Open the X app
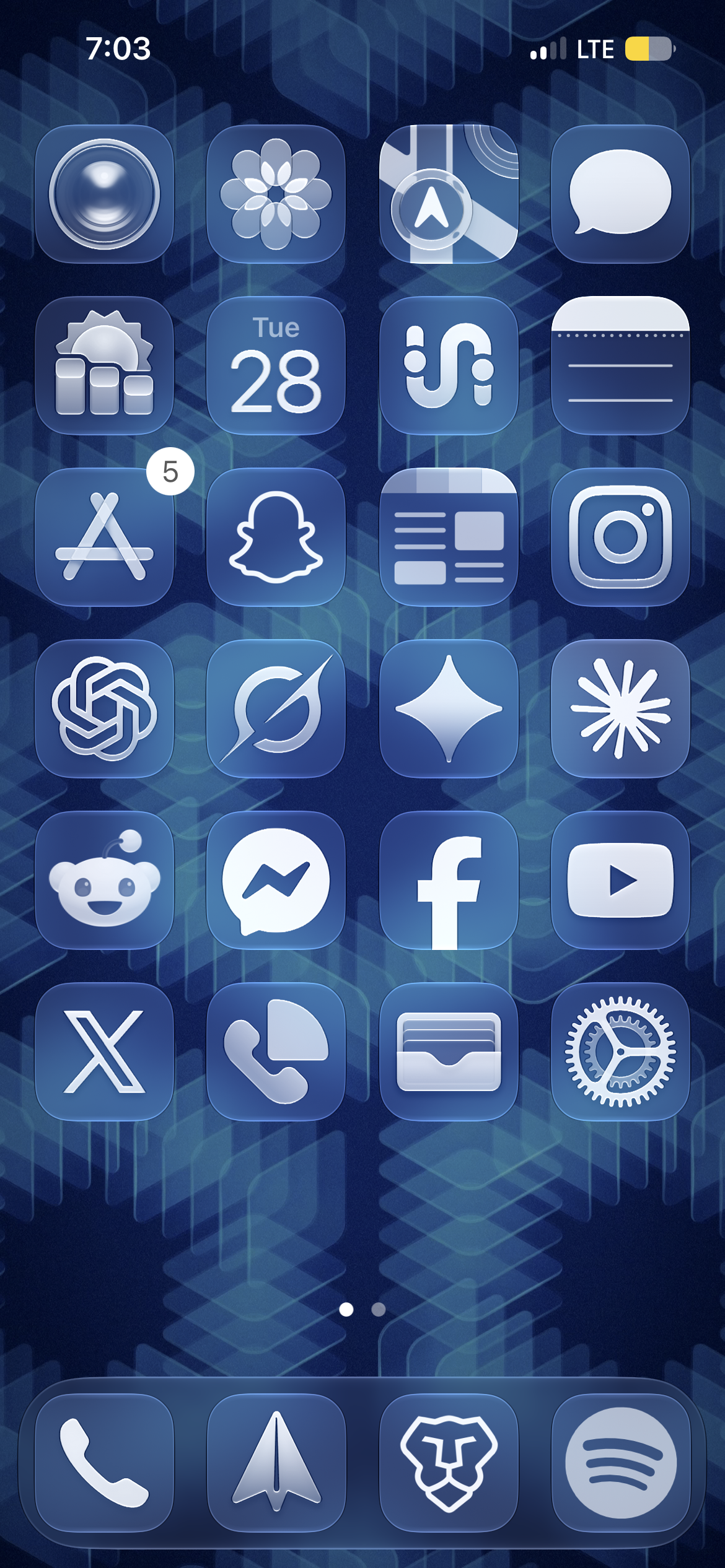725x1568 pixels. coord(104,1052)
